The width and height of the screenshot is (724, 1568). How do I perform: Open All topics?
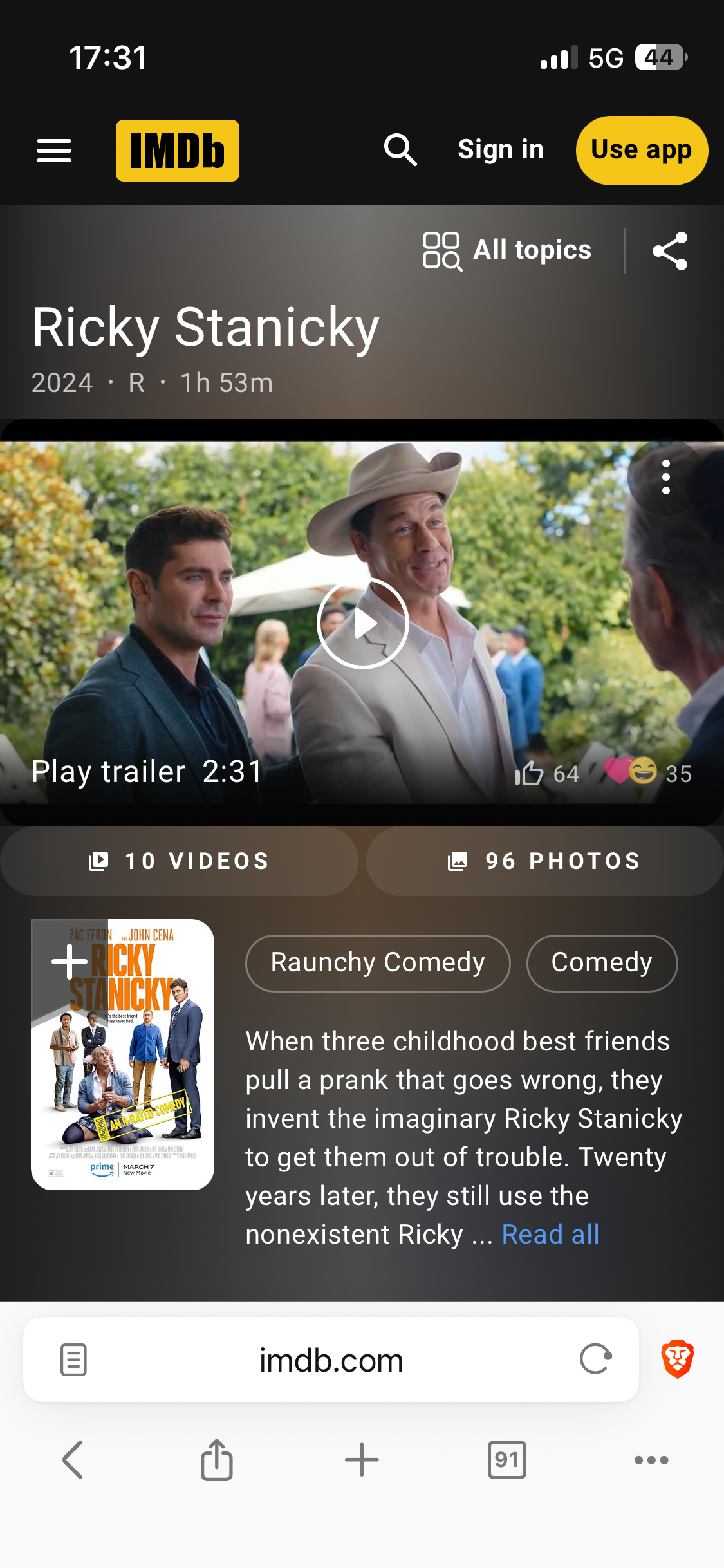click(x=507, y=250)
